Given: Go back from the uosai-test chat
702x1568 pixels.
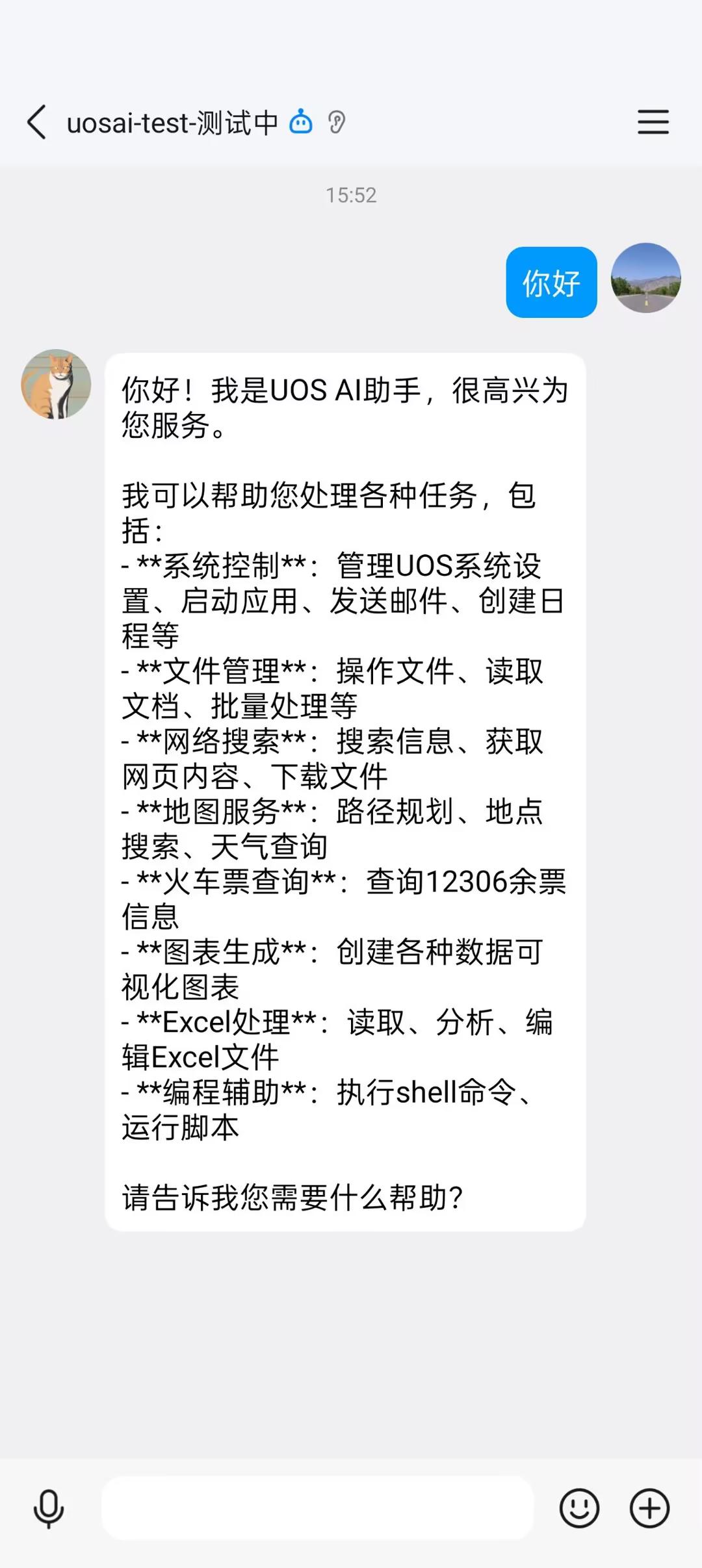Looking at the screenshot, I should 37,122.
